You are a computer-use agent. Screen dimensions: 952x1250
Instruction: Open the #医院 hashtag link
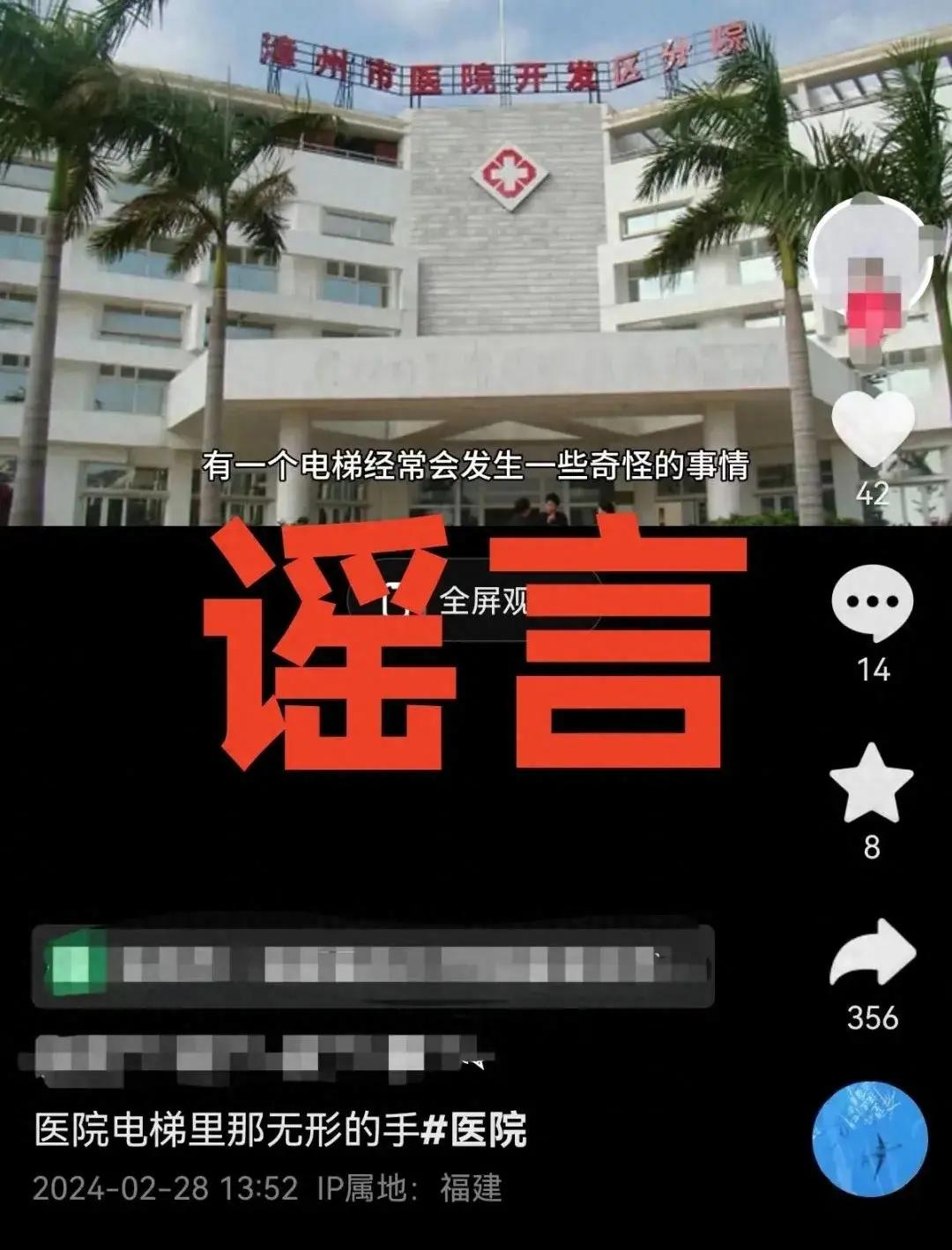tap(474, 1130)
